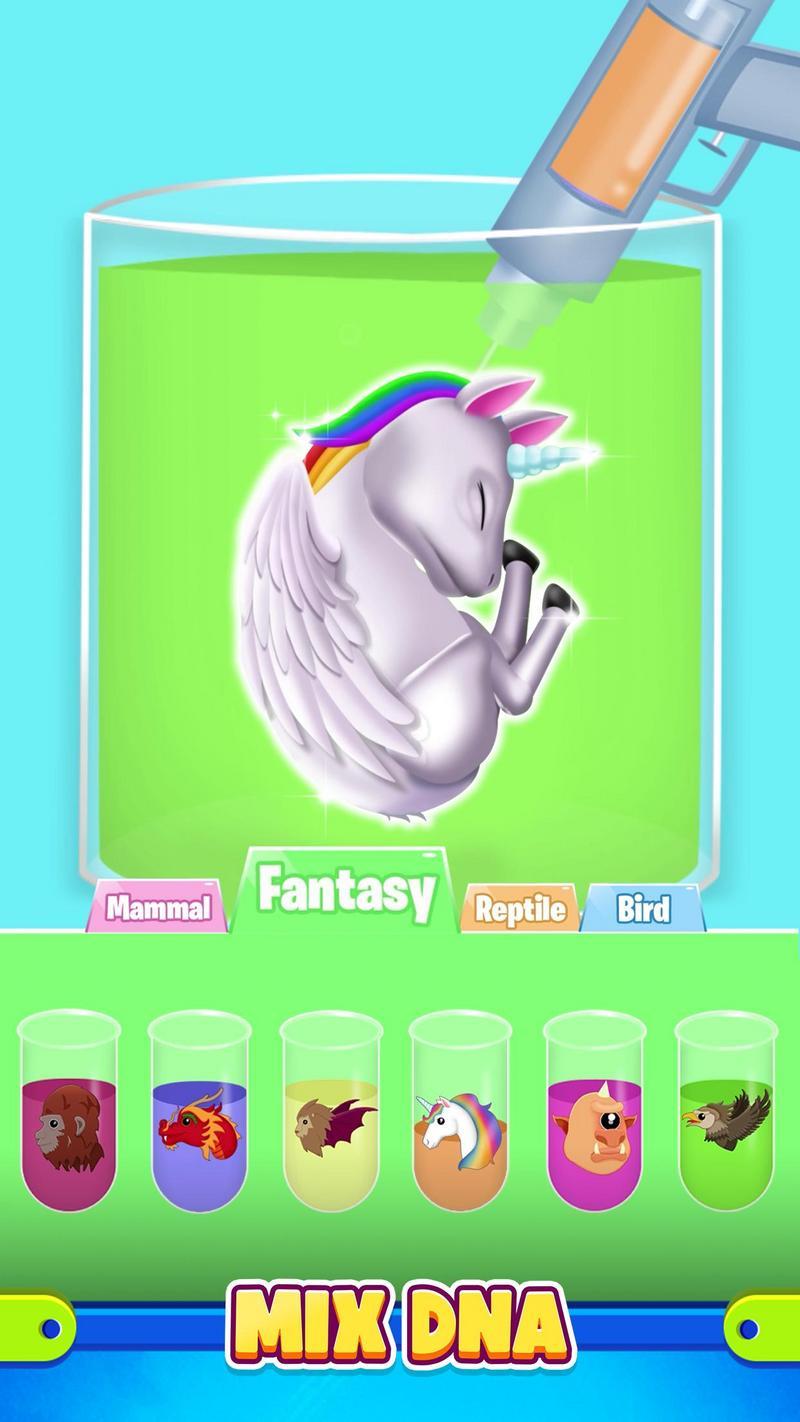Screen dimensions: 800x1422
Task: Select the bat-winged creature test tube
Action: click(x=331, y=1110)
